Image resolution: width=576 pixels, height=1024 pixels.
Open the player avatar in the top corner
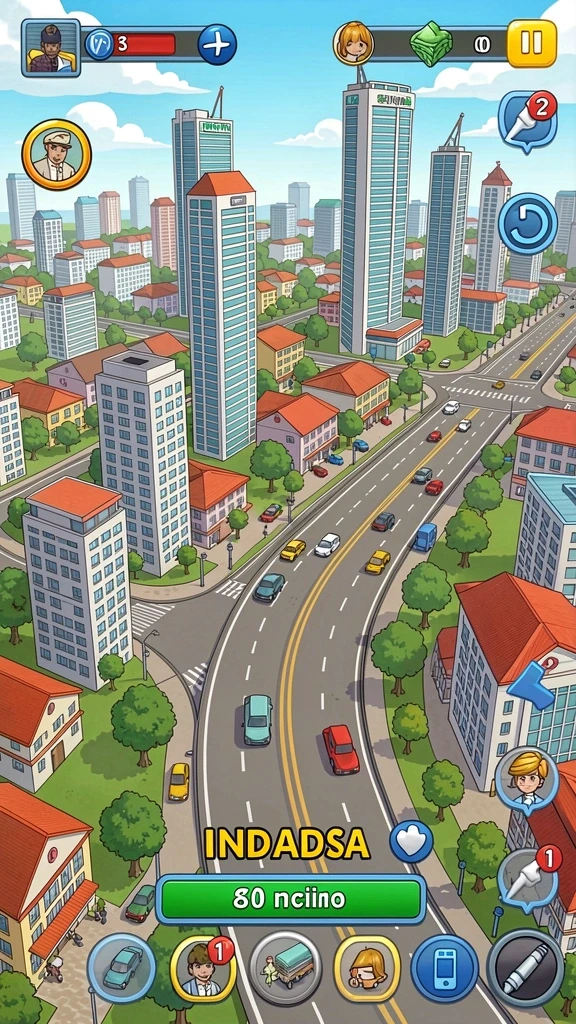tap(51, 48)
